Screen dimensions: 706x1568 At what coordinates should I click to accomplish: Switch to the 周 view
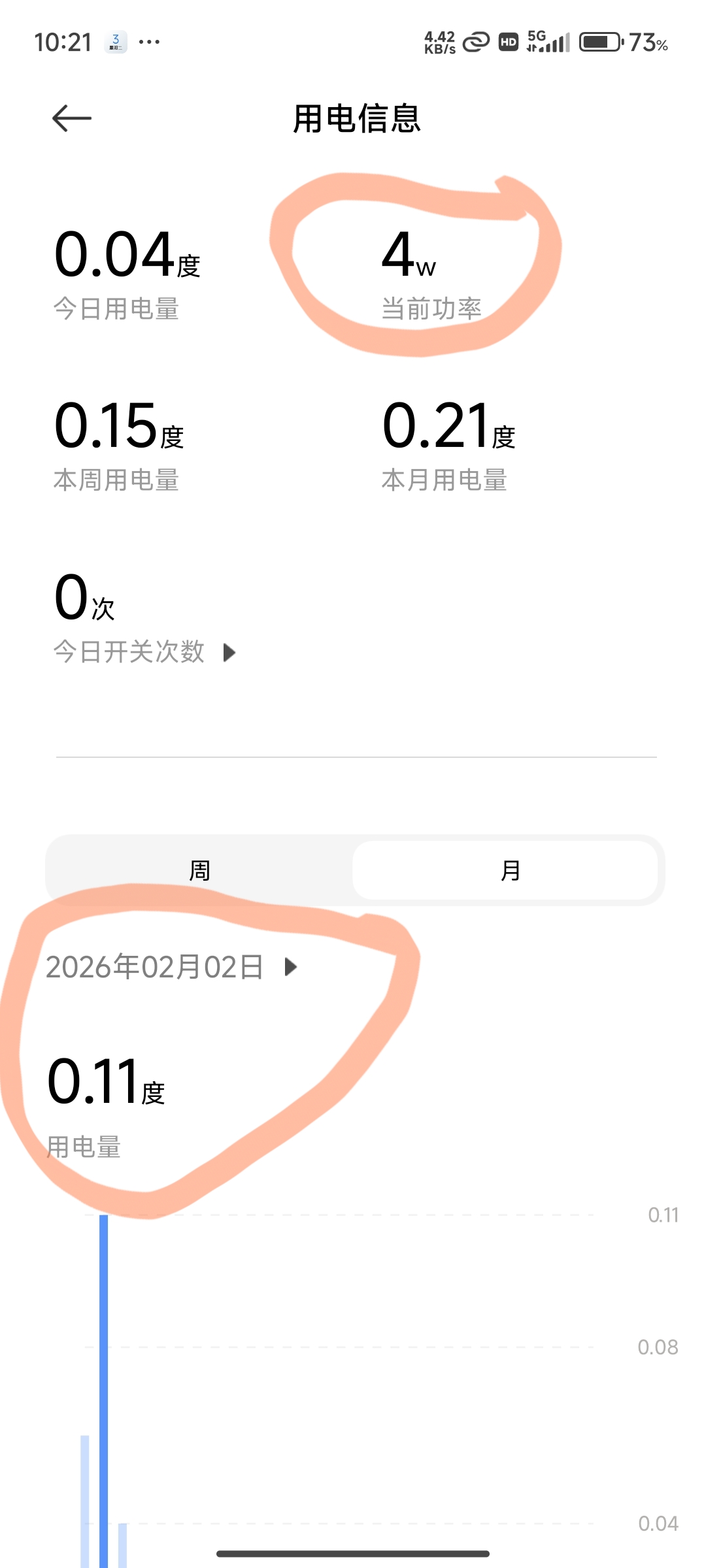coord(200,870)
